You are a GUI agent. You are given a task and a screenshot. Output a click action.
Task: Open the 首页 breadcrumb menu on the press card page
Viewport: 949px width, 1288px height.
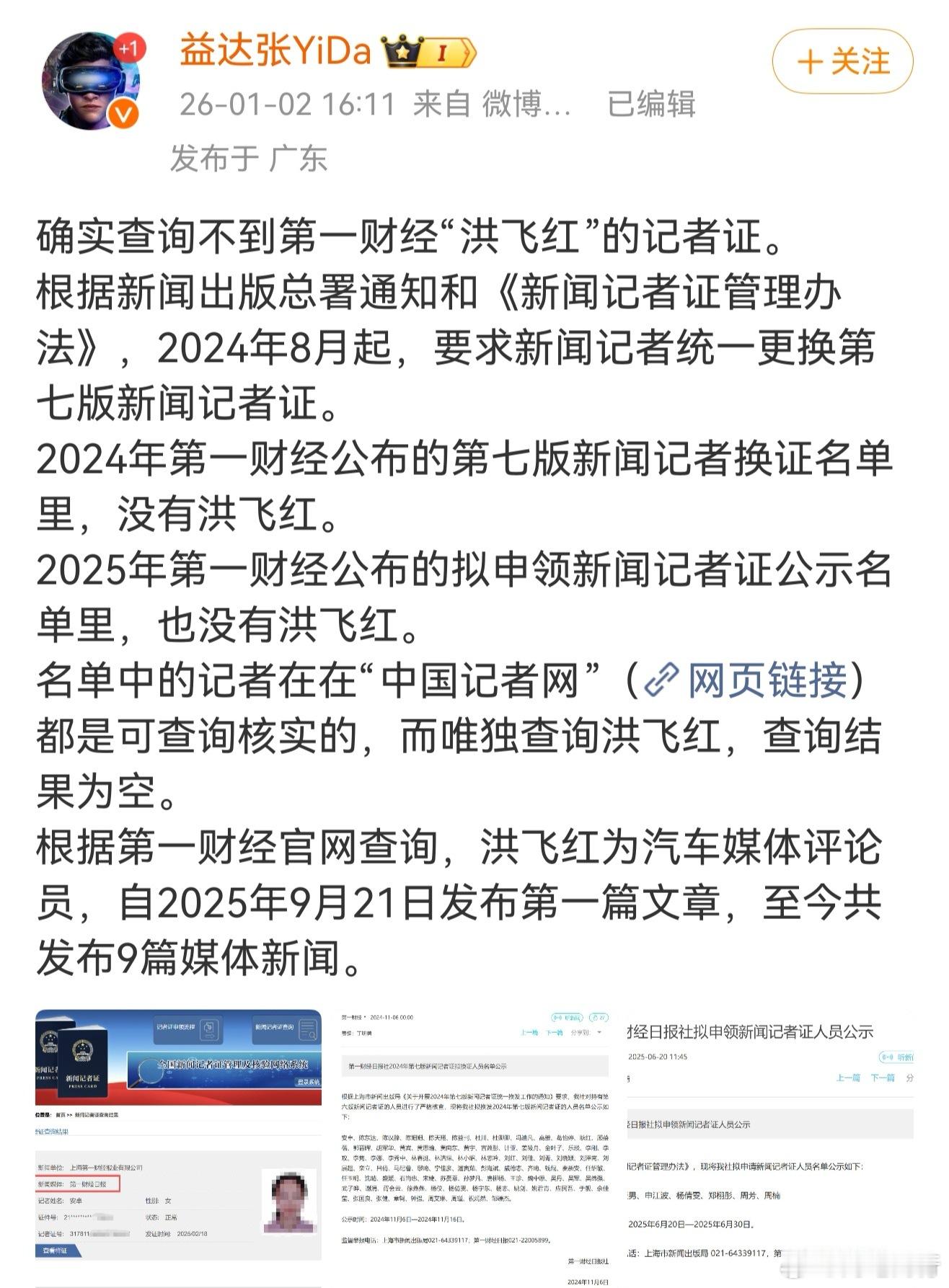coord(61,1114)
